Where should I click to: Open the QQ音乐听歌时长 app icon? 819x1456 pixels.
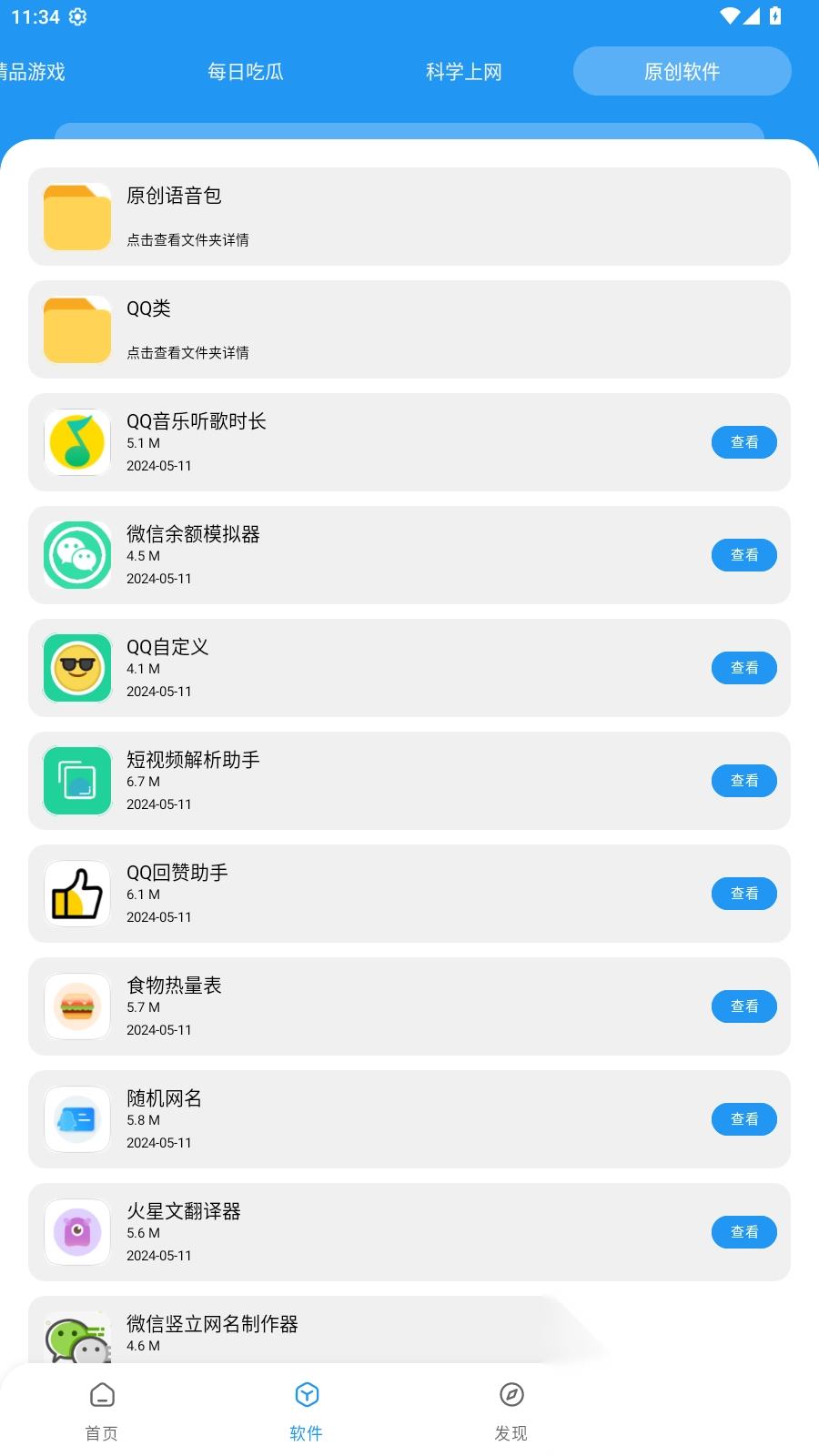77,442
